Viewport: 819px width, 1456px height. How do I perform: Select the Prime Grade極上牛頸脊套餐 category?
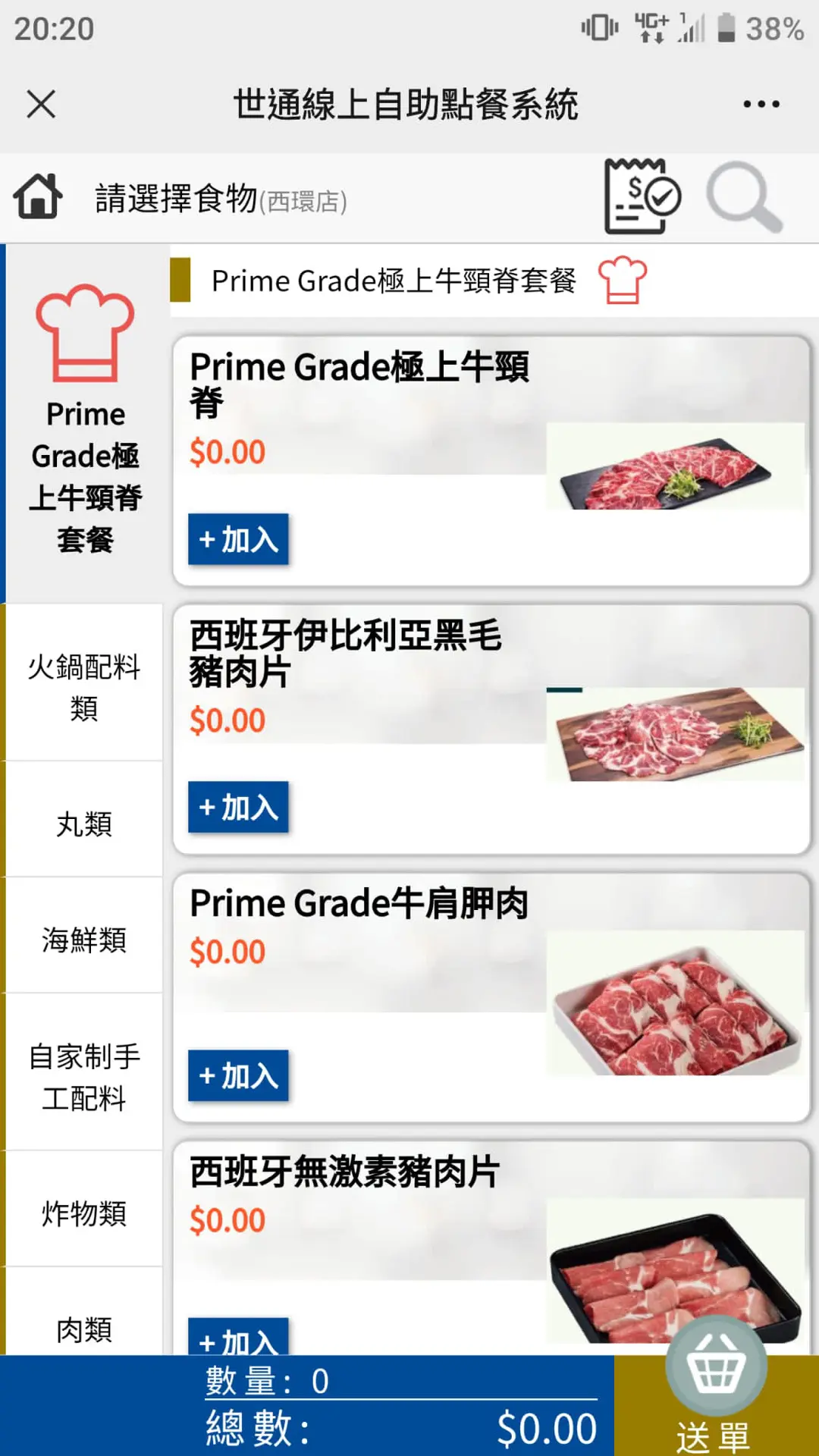point(84,422)
